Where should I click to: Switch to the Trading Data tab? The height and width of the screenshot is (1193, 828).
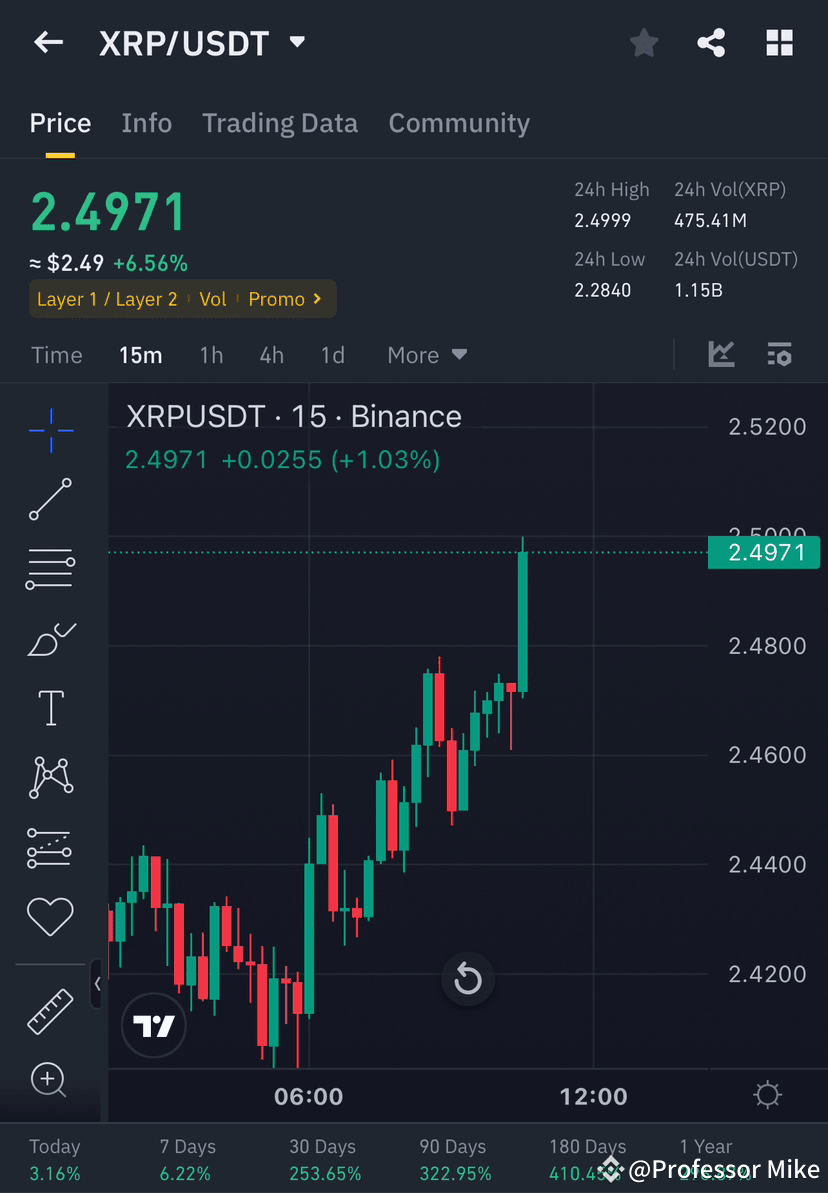(280, 122)
